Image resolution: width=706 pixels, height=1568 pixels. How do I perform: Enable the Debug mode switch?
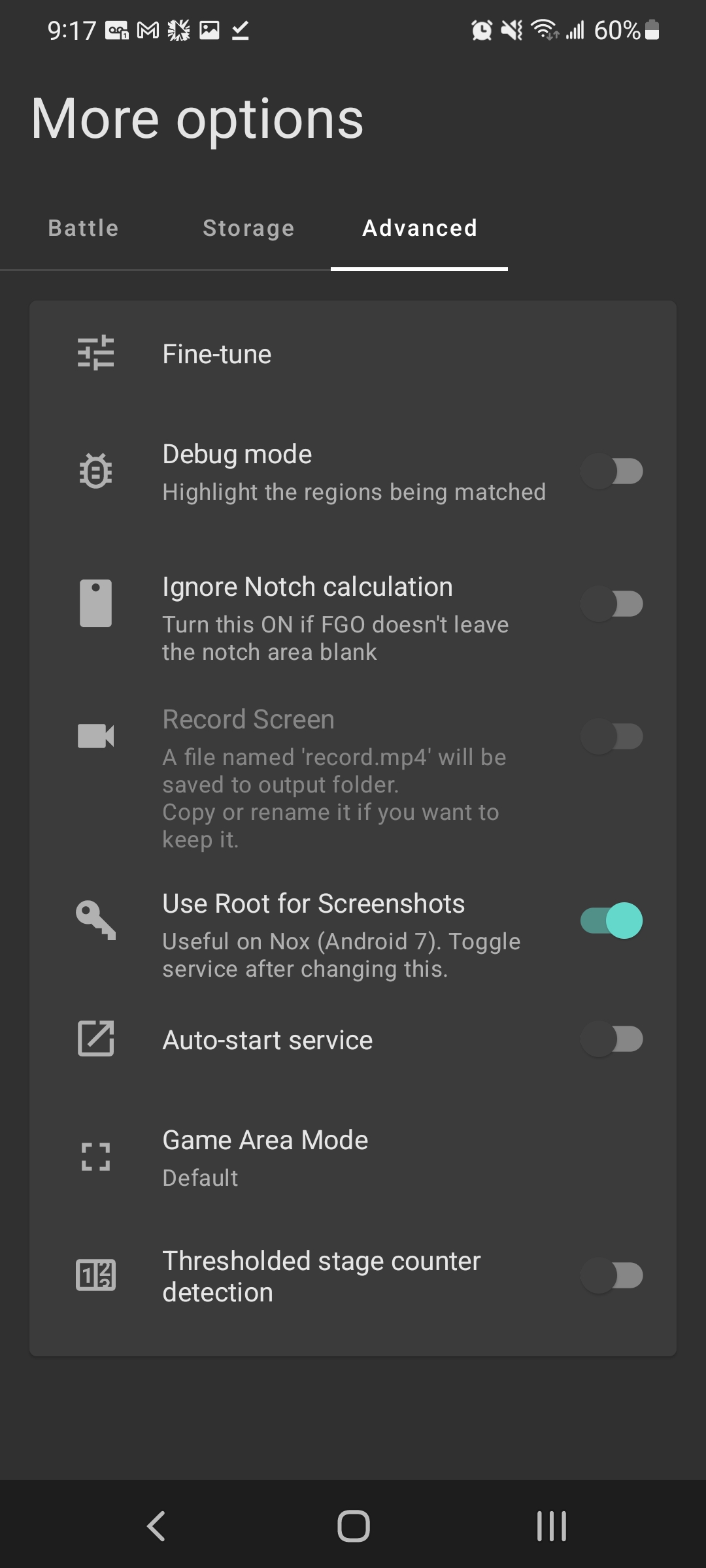[612, 471]
